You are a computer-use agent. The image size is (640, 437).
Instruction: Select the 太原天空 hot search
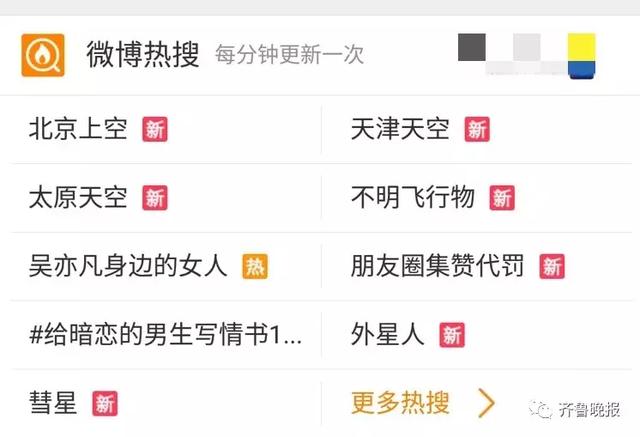coord(78,197)
